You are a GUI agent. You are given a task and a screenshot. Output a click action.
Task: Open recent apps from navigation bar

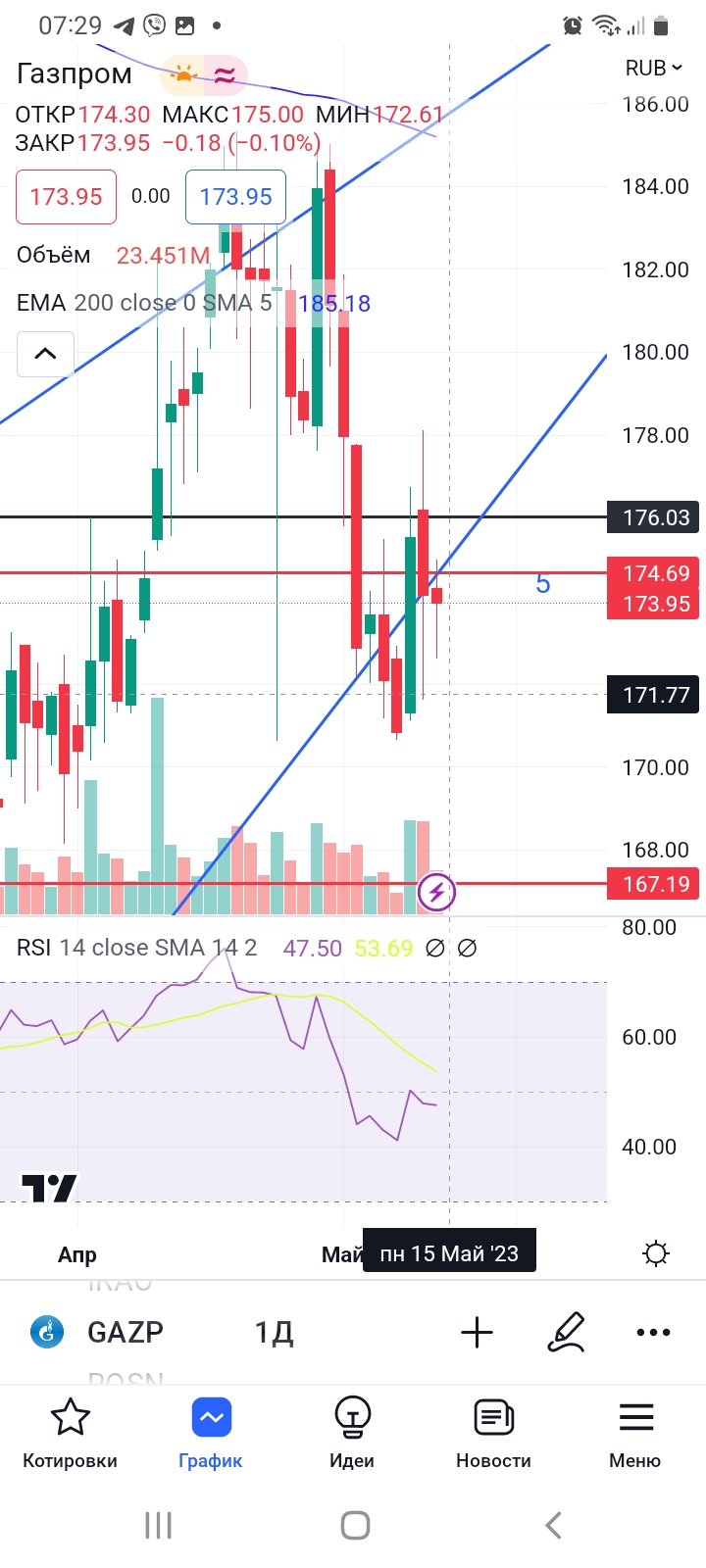point(158,1525)
